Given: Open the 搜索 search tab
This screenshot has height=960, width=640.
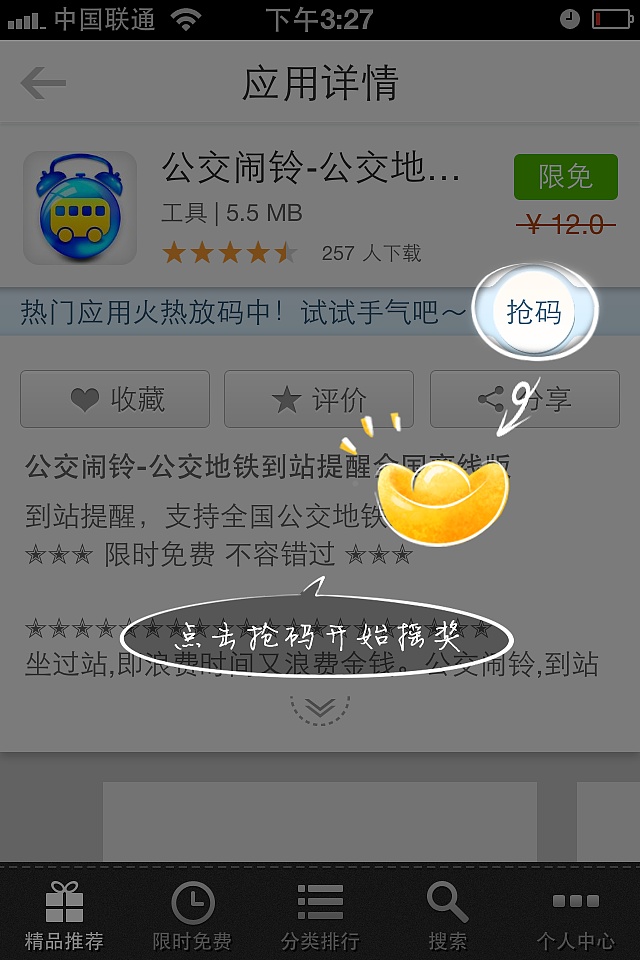Looking at the screenshot, I should click(x=447, y=915).
